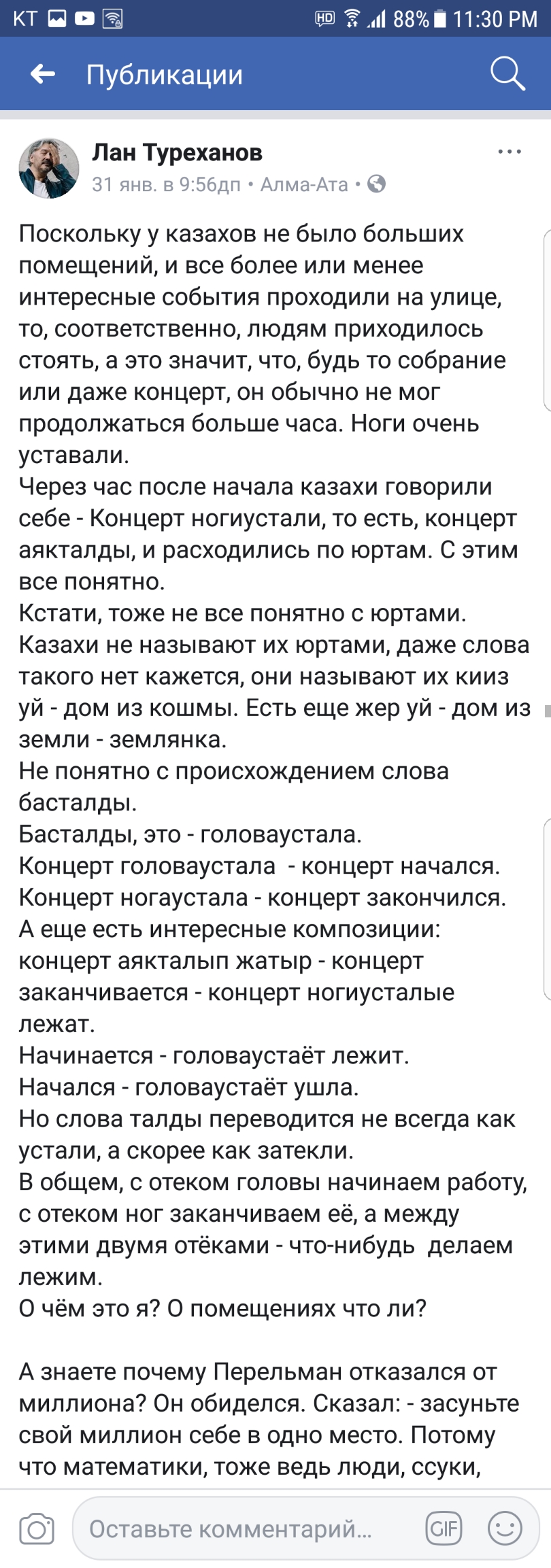Go back from Публикации screen
This screenshot has width=551, height=1568.
[x=43, y=74]
